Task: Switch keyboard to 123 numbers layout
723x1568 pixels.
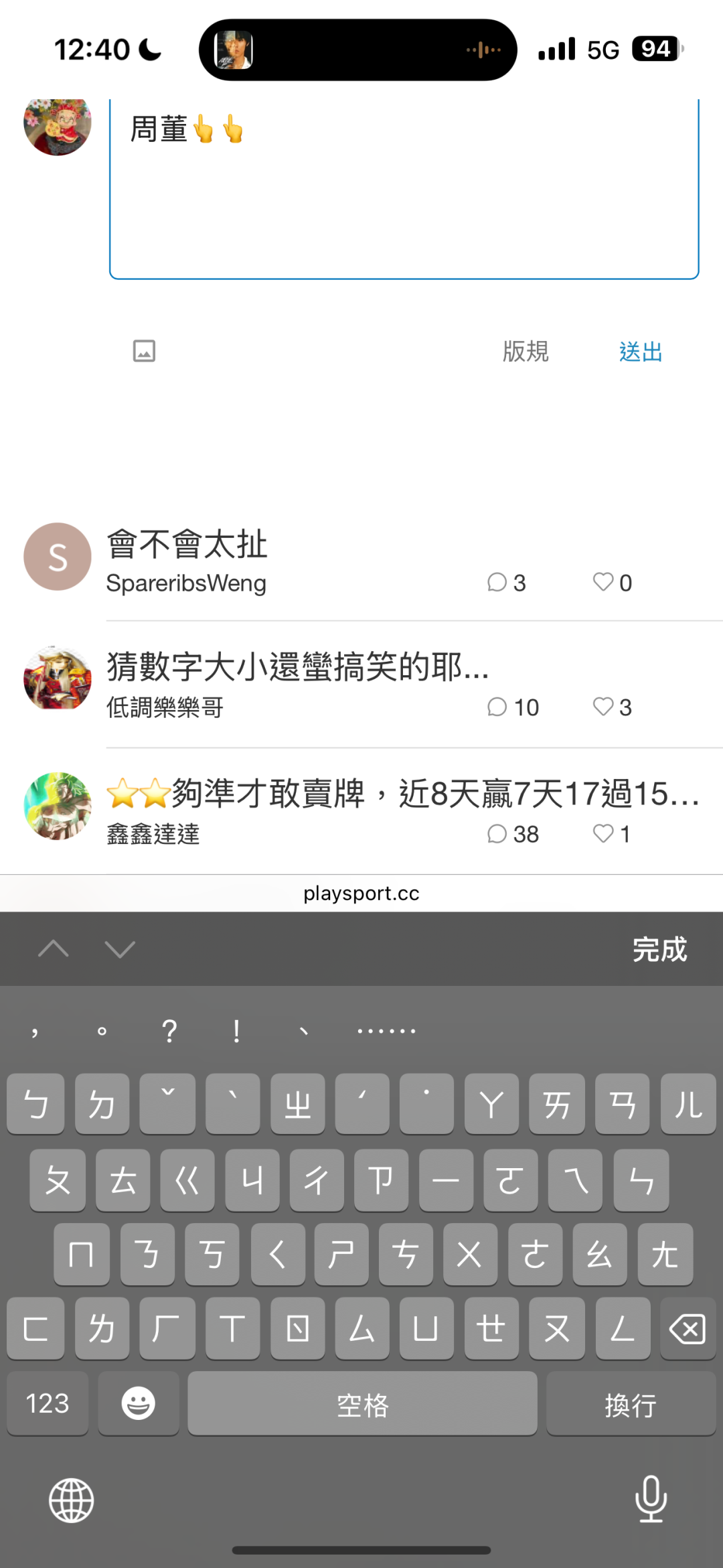Action: pyautogui.click(x=48, y=1403)
